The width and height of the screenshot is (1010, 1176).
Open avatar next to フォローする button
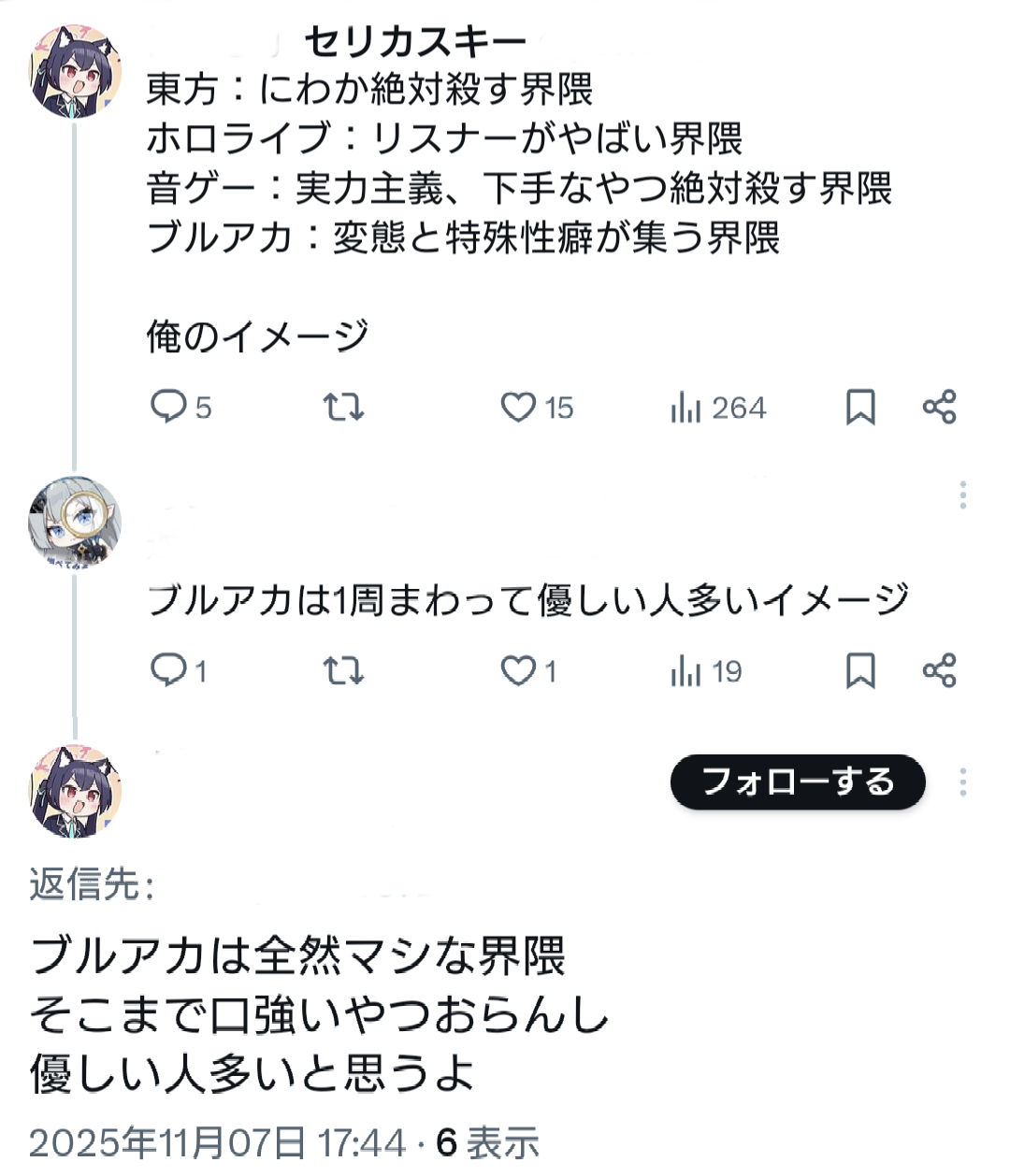tap(75, 791)
